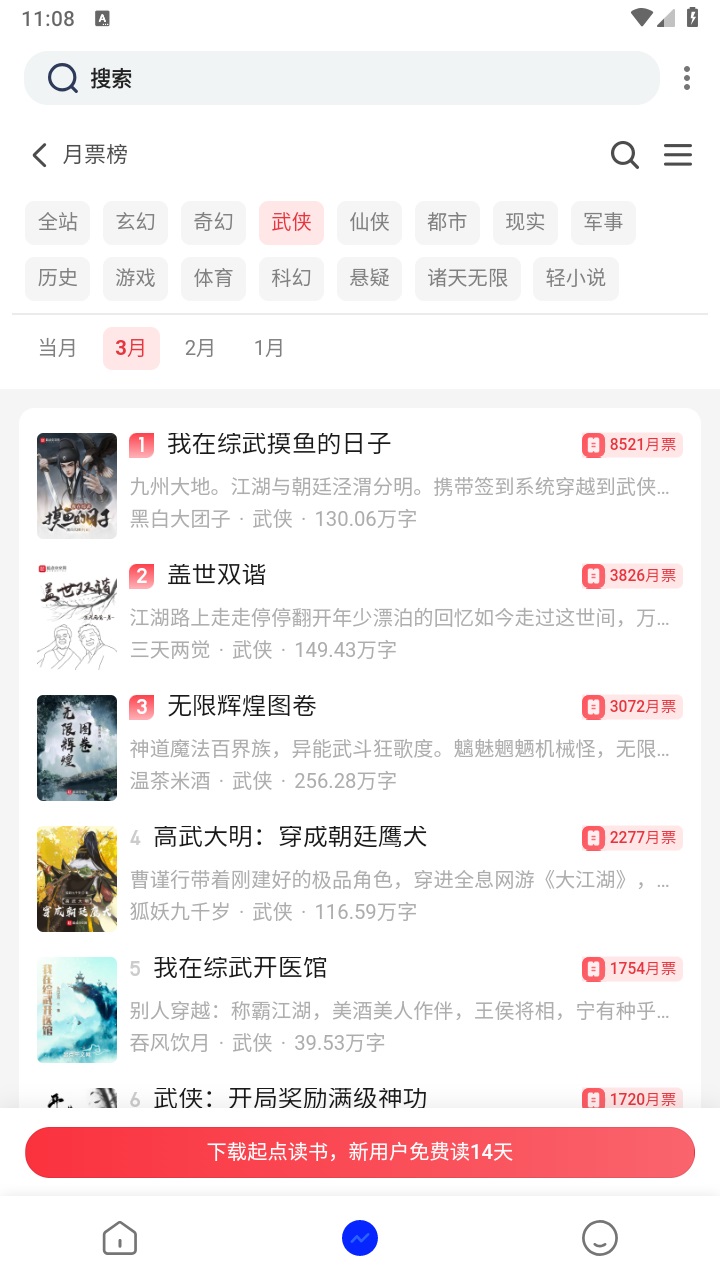Open the novel 我在综武摸鱼的日子

click(279, 444)
